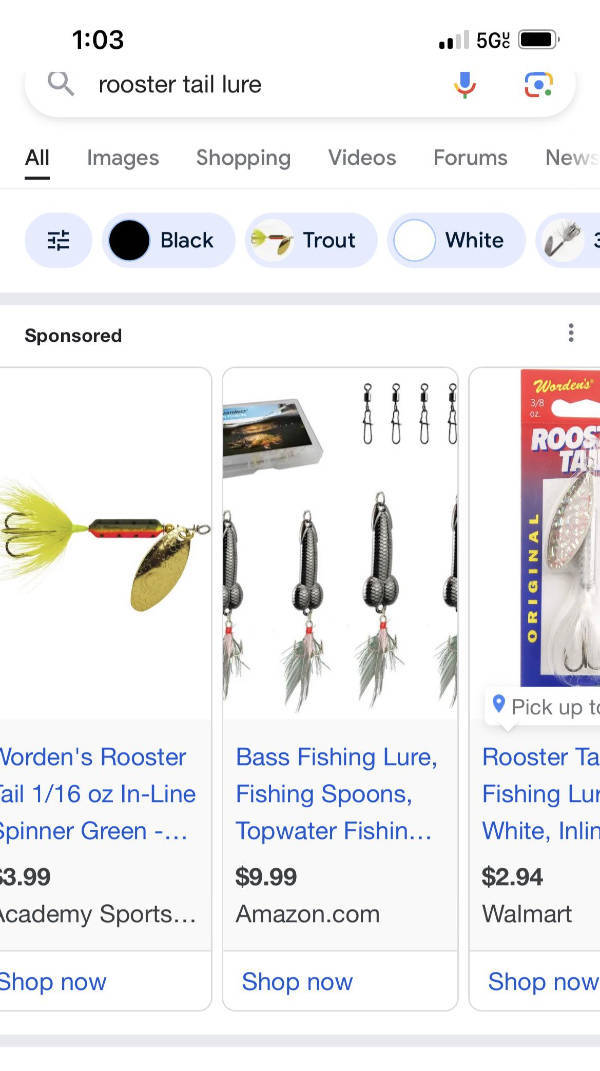Switch to the Videos tab
The image size is (600, 1071).
362,158
